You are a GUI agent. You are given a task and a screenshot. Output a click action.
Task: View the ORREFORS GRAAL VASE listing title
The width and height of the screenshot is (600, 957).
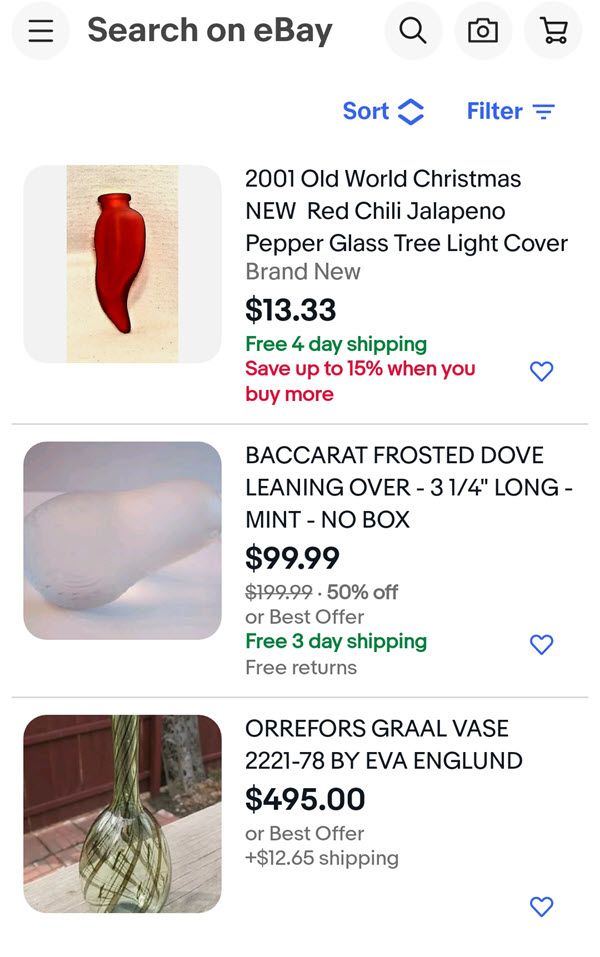(383, 744)
